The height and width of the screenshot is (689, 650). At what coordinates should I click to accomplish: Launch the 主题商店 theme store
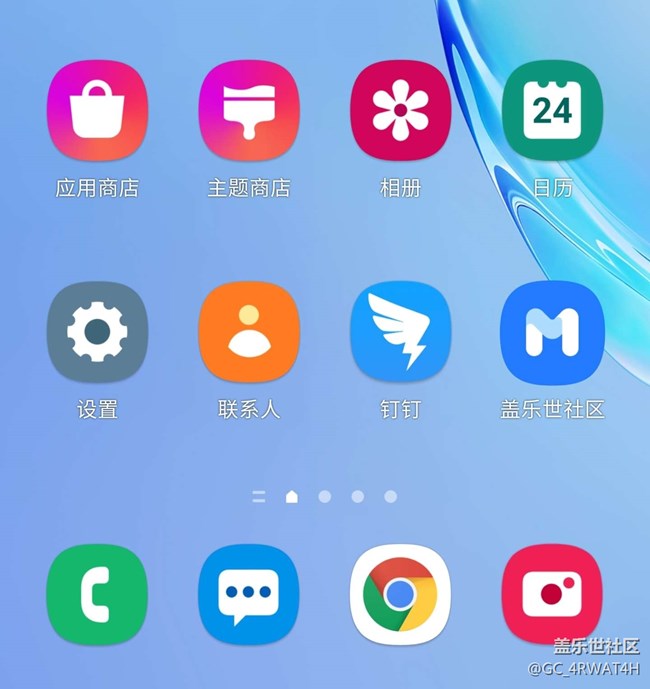pyautogui.click(x=249, y=110)
